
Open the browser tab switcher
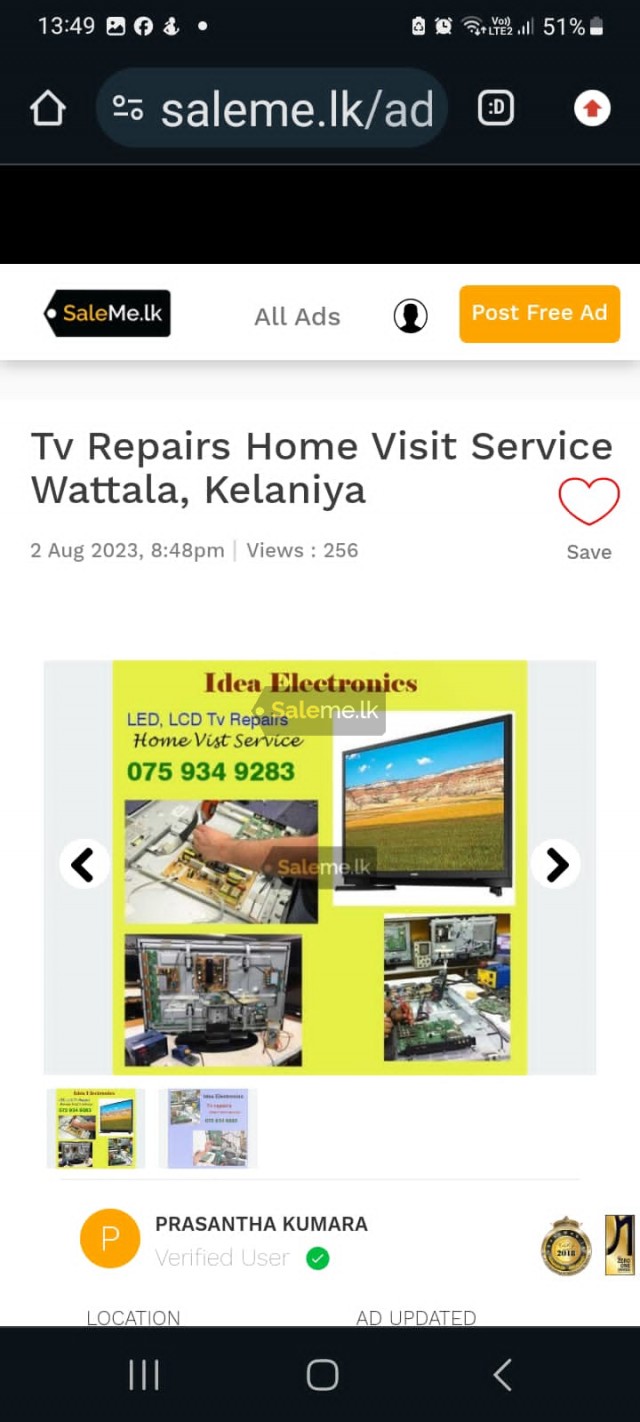(496, 109)
